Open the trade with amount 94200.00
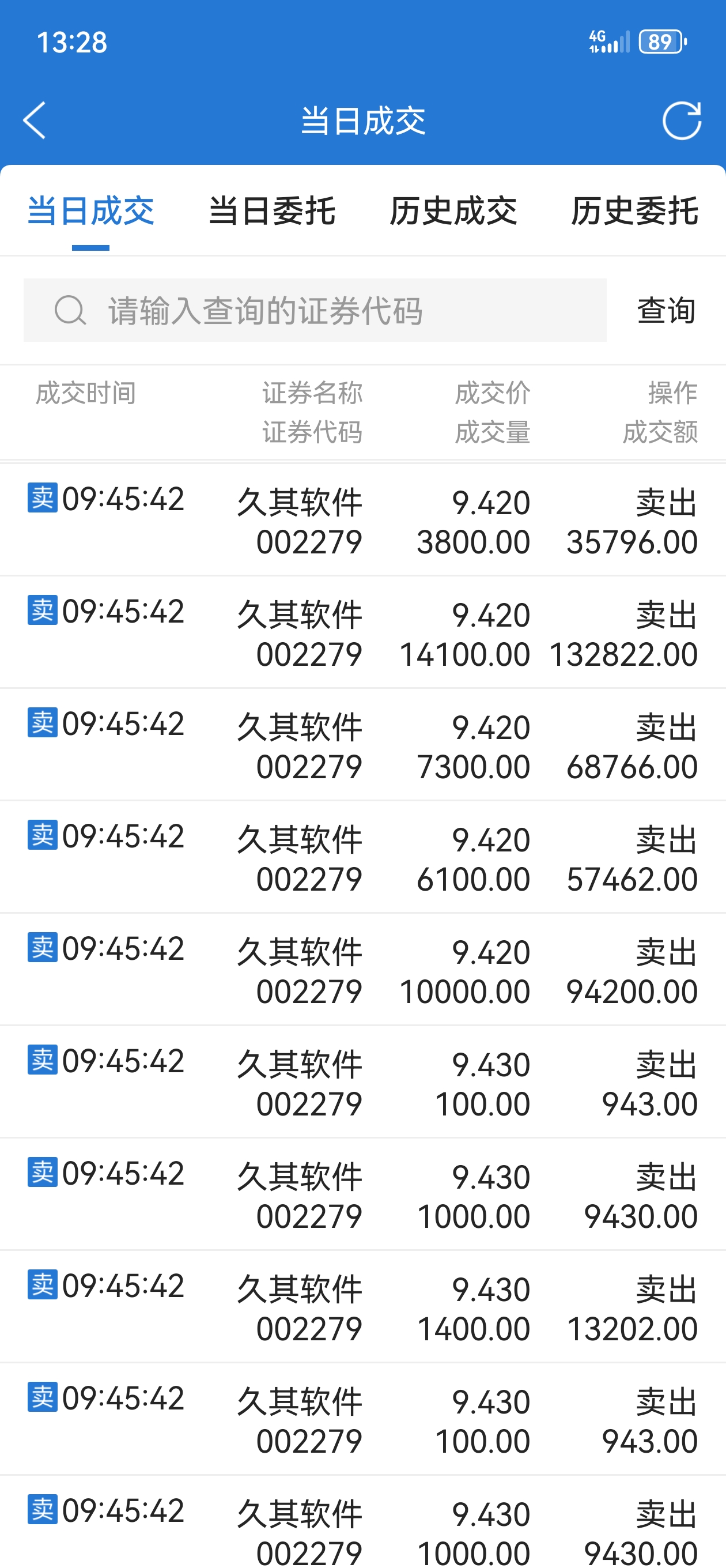 pos(362,970)
